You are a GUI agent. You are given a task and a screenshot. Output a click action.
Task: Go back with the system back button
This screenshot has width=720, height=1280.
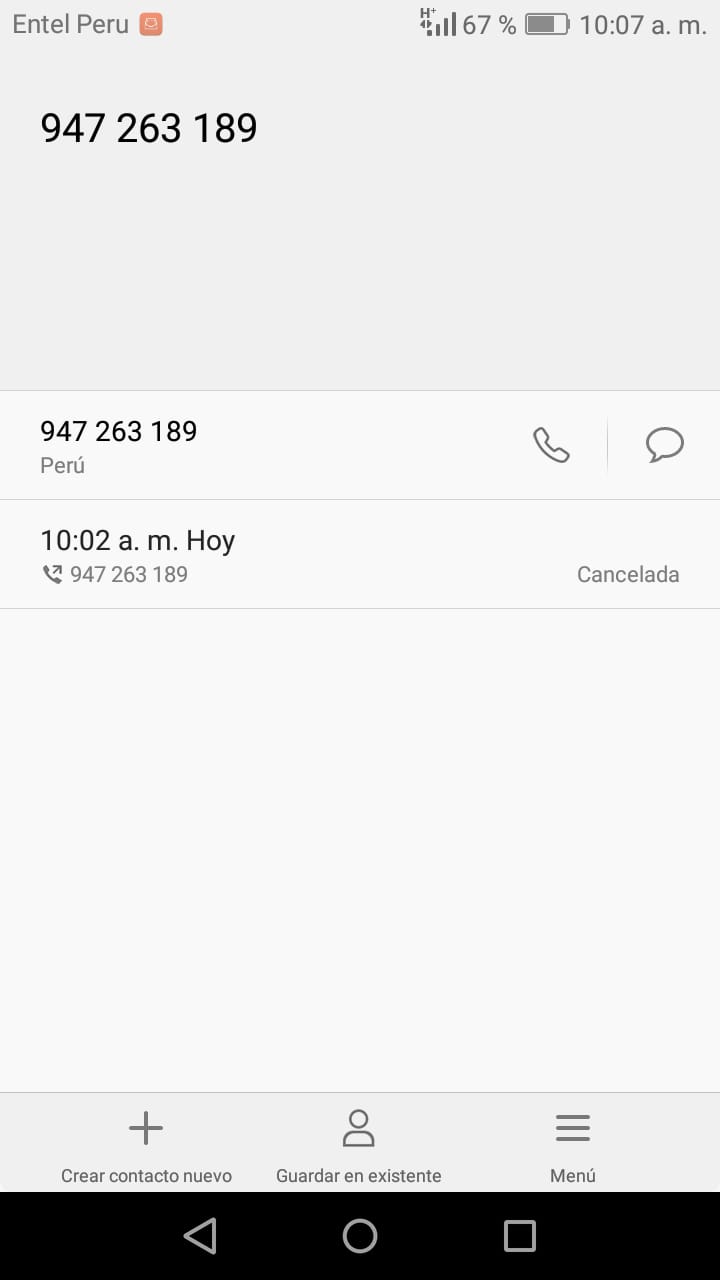point(200,1236)
